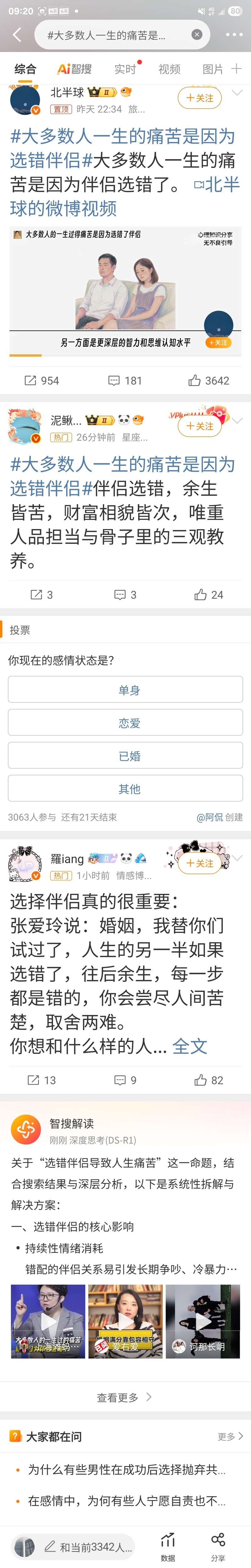Screen dimensions: 251x1568
Task: Go back using the top-left arrow
Action: pos(17,35)
